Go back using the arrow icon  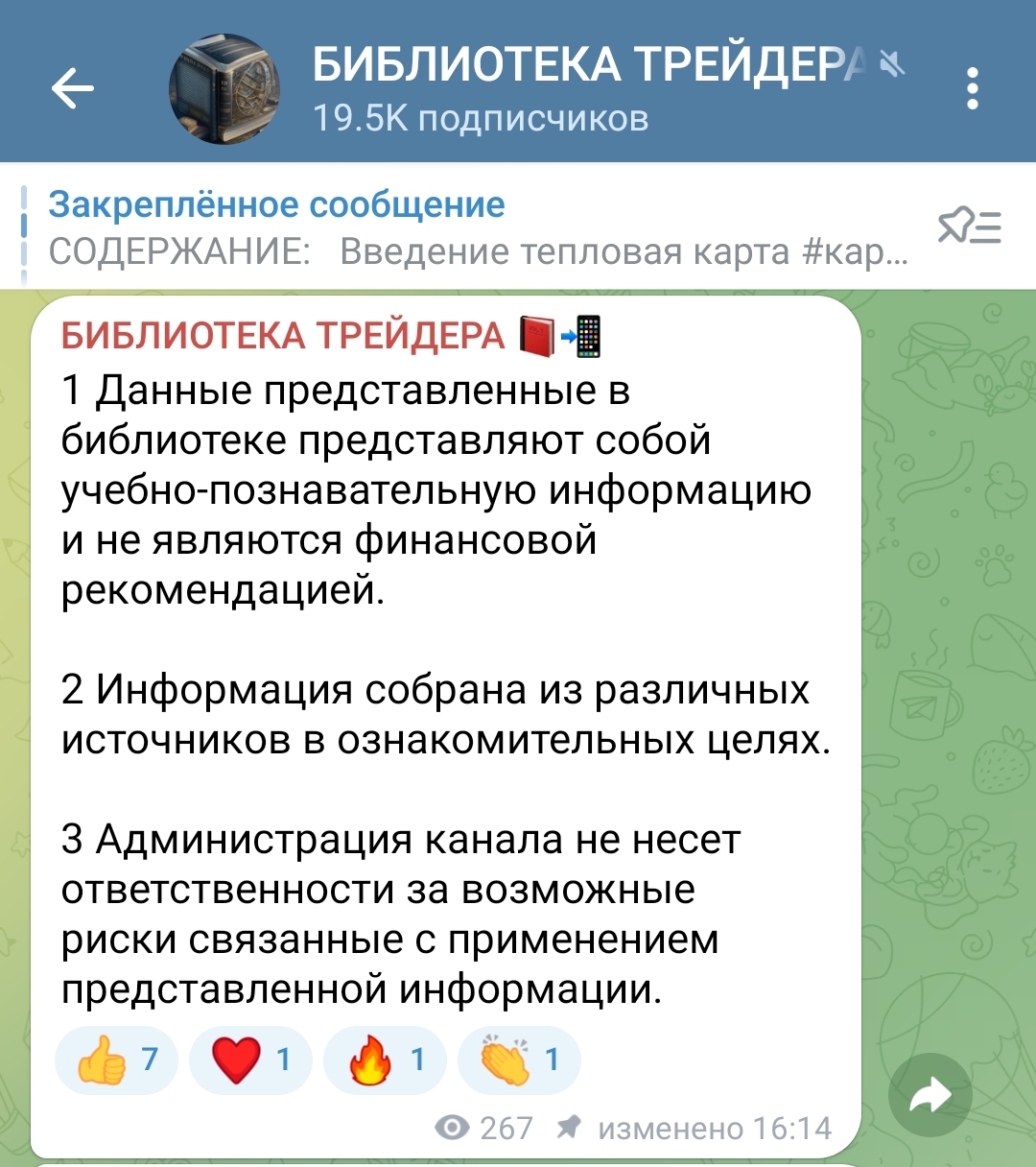(73, 90)
